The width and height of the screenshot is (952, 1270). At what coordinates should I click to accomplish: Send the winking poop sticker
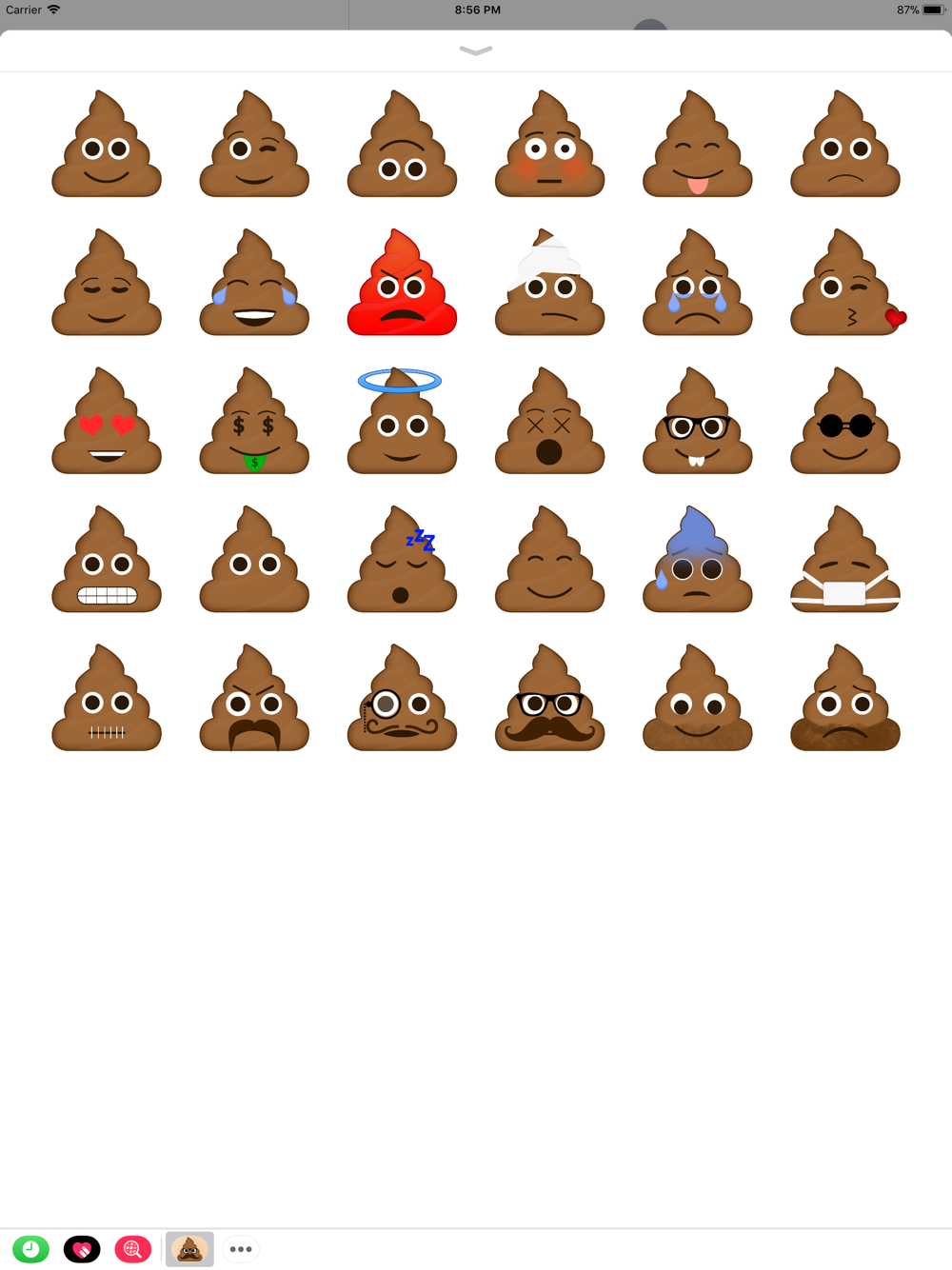tap(254, 146)
